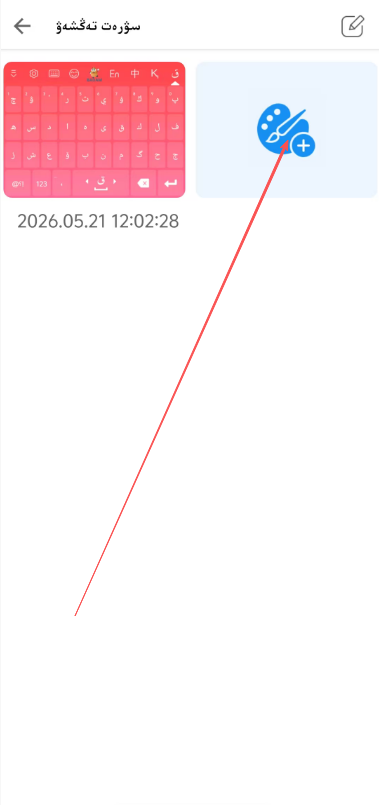Go back with the arrow icon

pyautogui.click(x=22, y=26)
